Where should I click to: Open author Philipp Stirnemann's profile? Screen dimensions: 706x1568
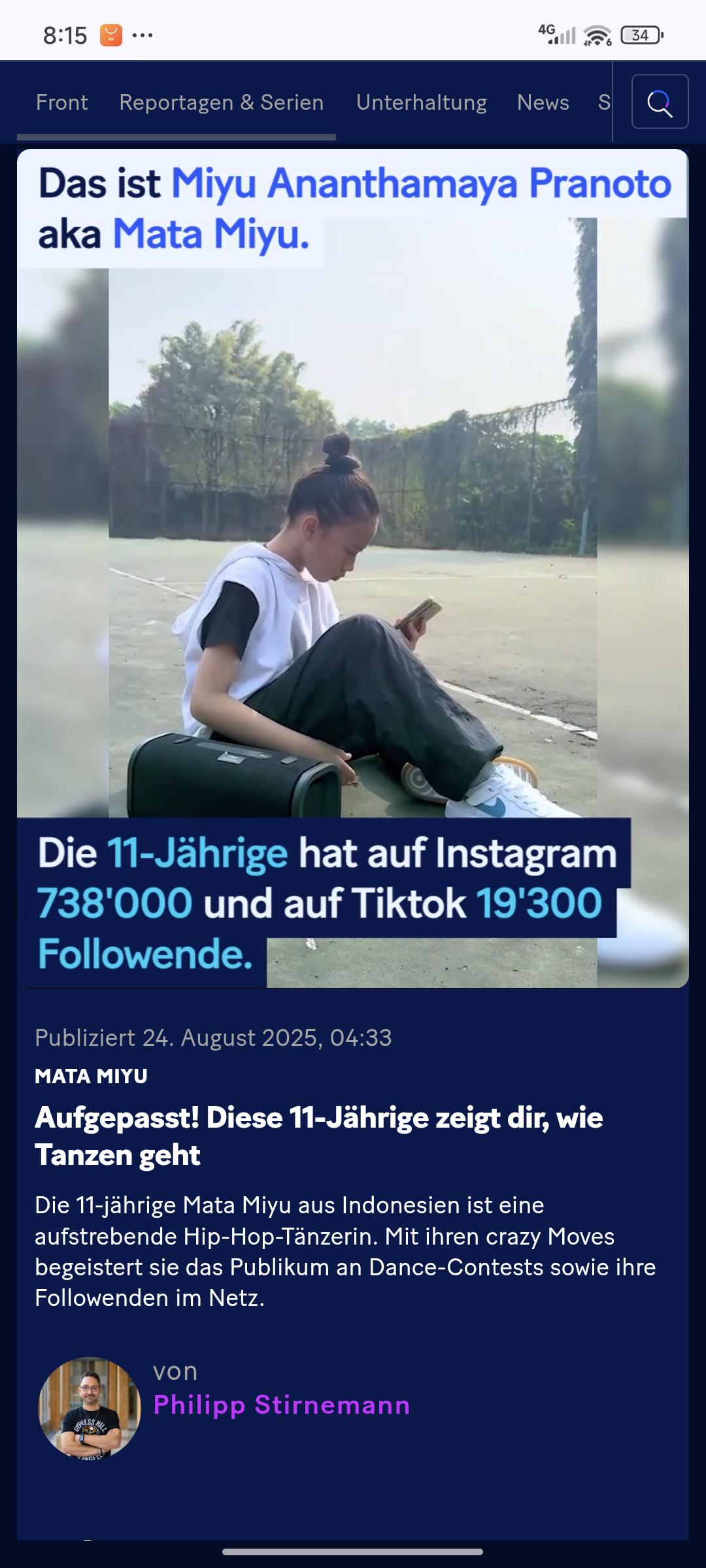click(x=281, y=1404)
